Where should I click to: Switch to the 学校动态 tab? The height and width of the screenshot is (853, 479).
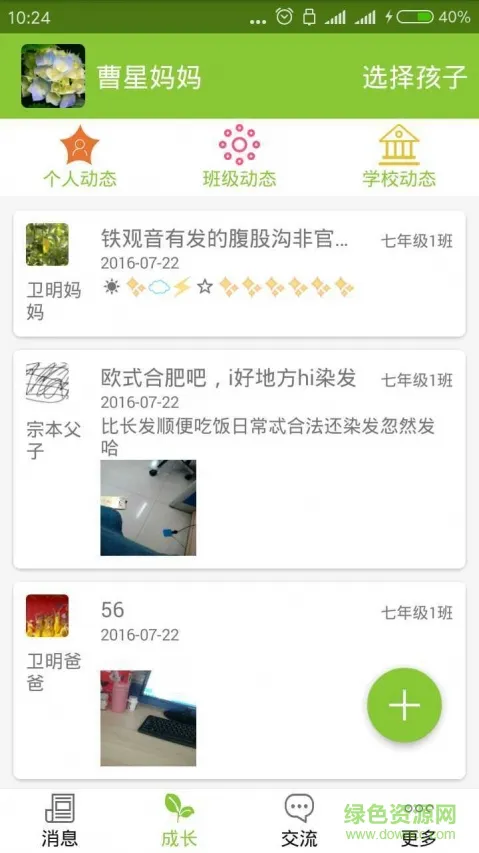(x=399, y=157)
